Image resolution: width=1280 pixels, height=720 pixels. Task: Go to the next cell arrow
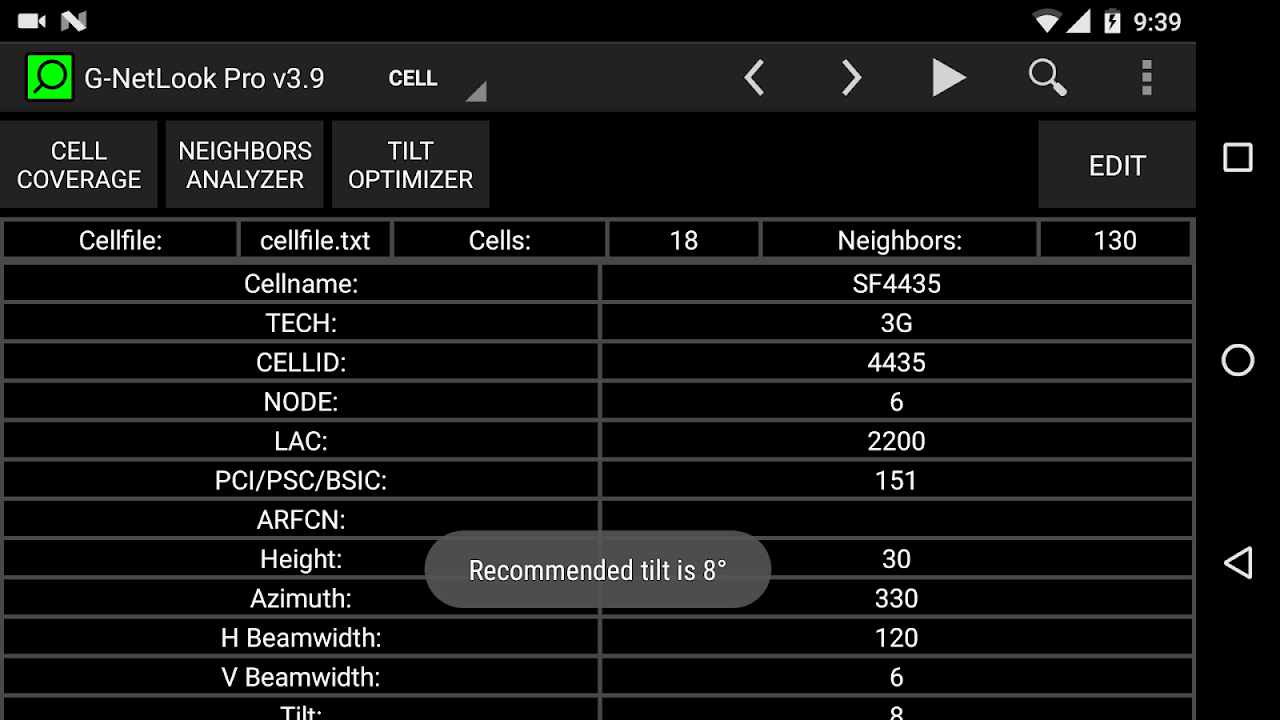tap(851, 78)
